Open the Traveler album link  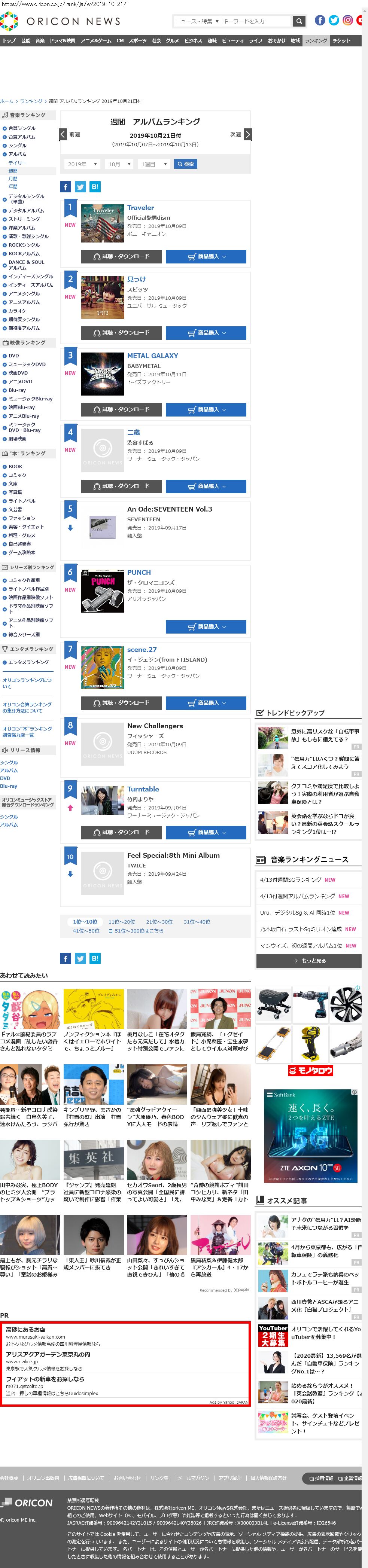click(140, 208)
